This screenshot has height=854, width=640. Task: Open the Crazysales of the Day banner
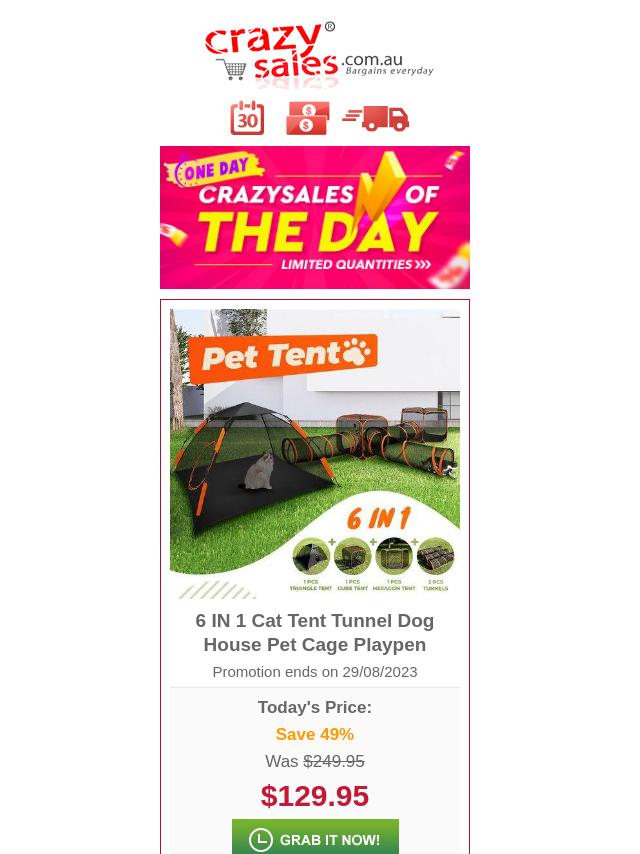[x=315, y=217]
